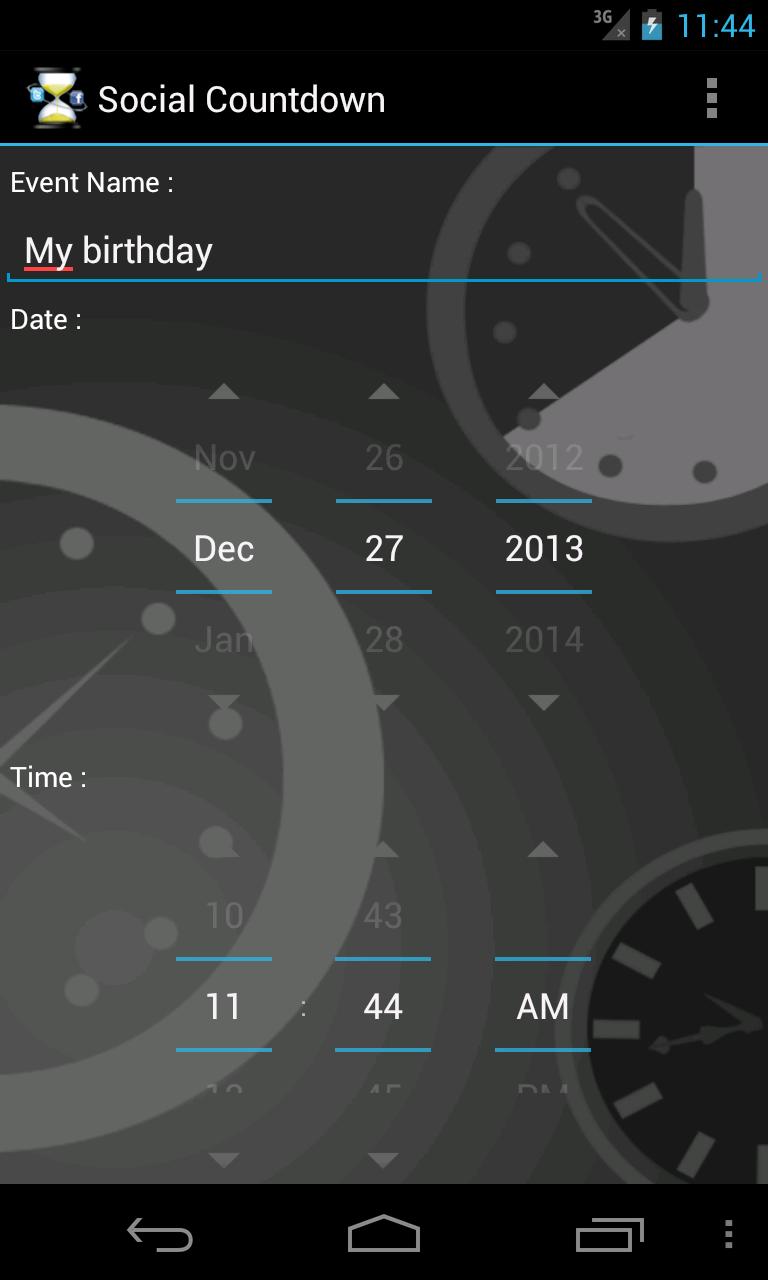The image size is (768, 1280).
Task: Tap the Social Countdown hourglass app icon
Action: click(57, 97)
